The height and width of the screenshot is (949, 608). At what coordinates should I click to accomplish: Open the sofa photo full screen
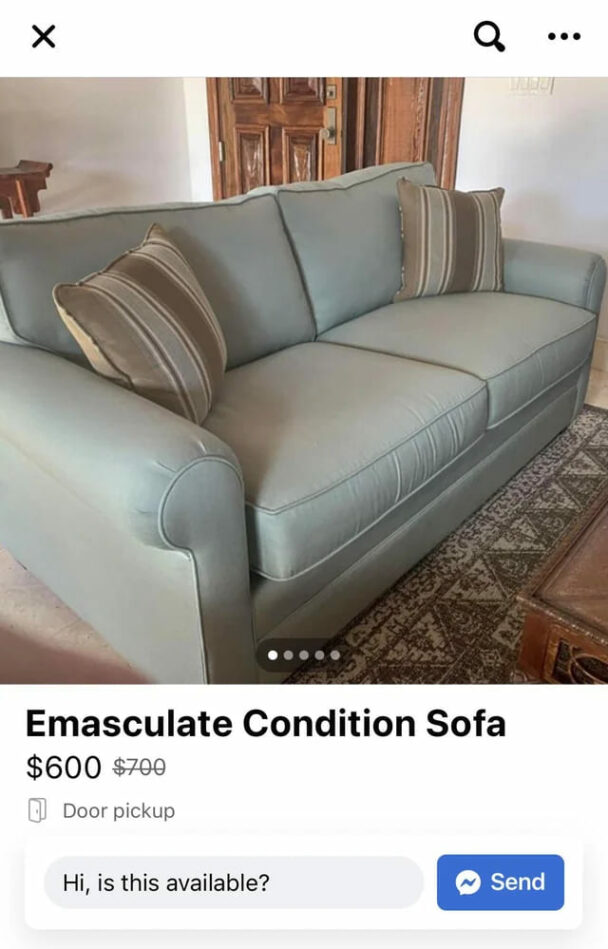pyautogui.click(x=304, y=380)
